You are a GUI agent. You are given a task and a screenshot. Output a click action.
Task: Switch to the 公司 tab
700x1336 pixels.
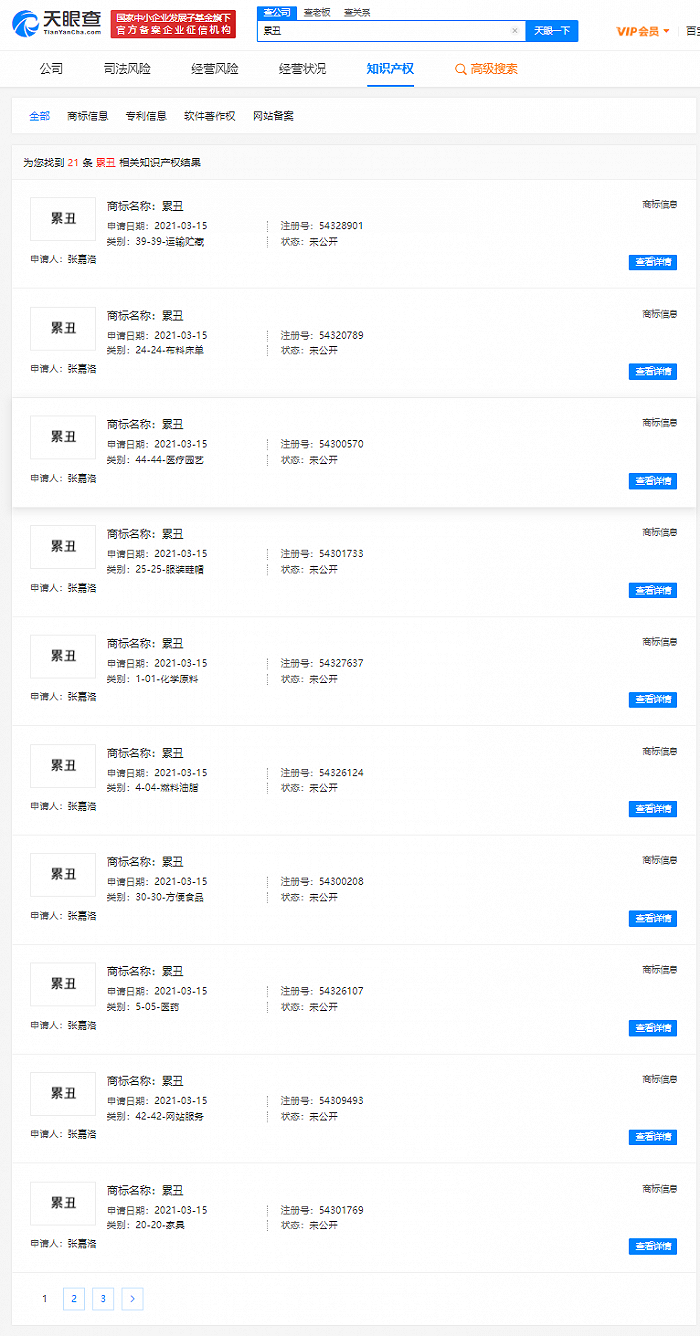click(51, 69)
